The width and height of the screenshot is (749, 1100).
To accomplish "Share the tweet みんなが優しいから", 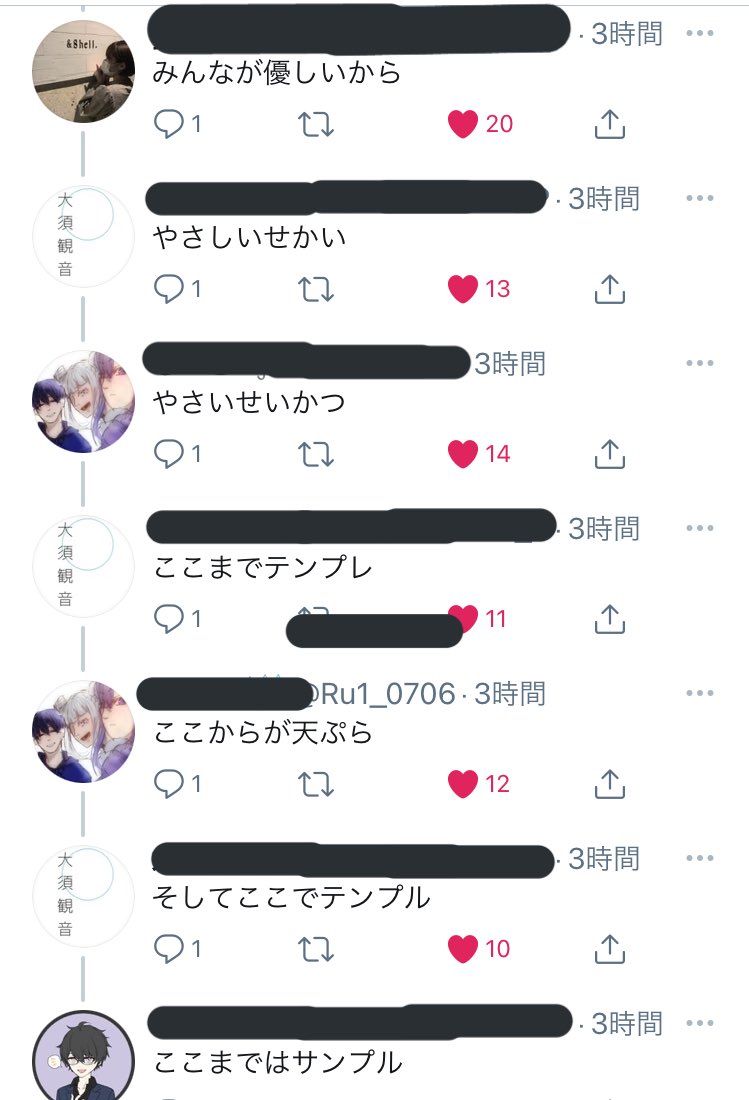I will [609, 124].
